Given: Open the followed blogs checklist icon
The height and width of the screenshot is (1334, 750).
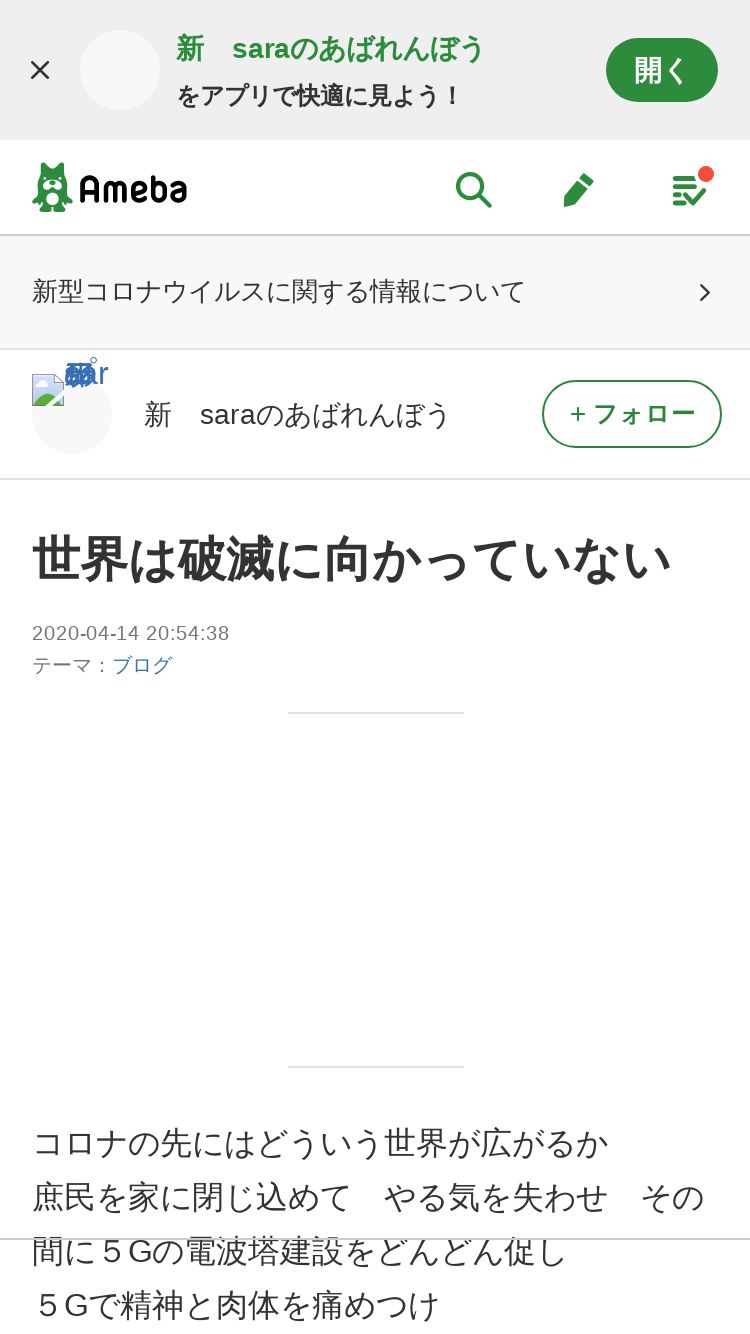Looking at the screenshot, I should (x=690, y=187).
